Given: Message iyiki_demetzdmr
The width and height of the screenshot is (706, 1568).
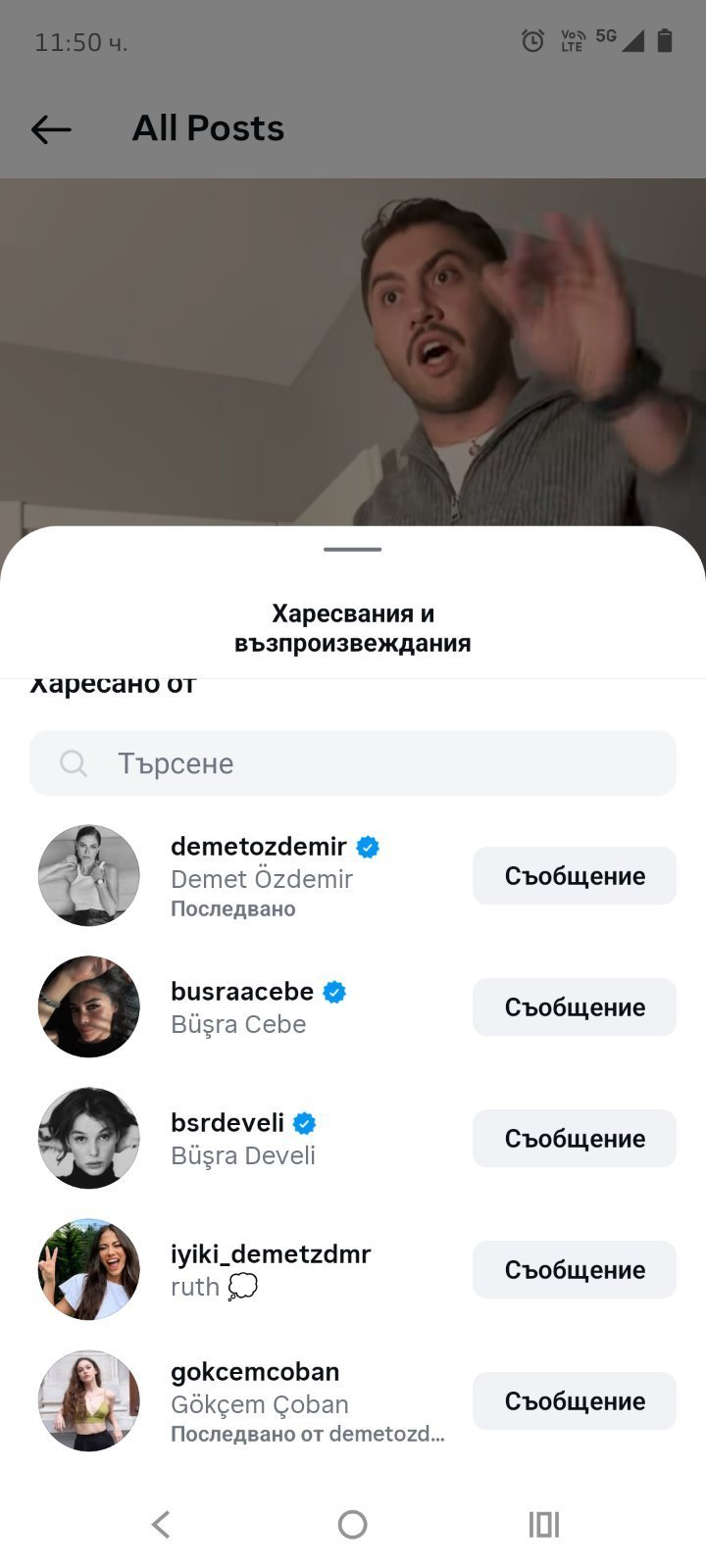Looking at the screenshot, I should [x=574, y=1269].
